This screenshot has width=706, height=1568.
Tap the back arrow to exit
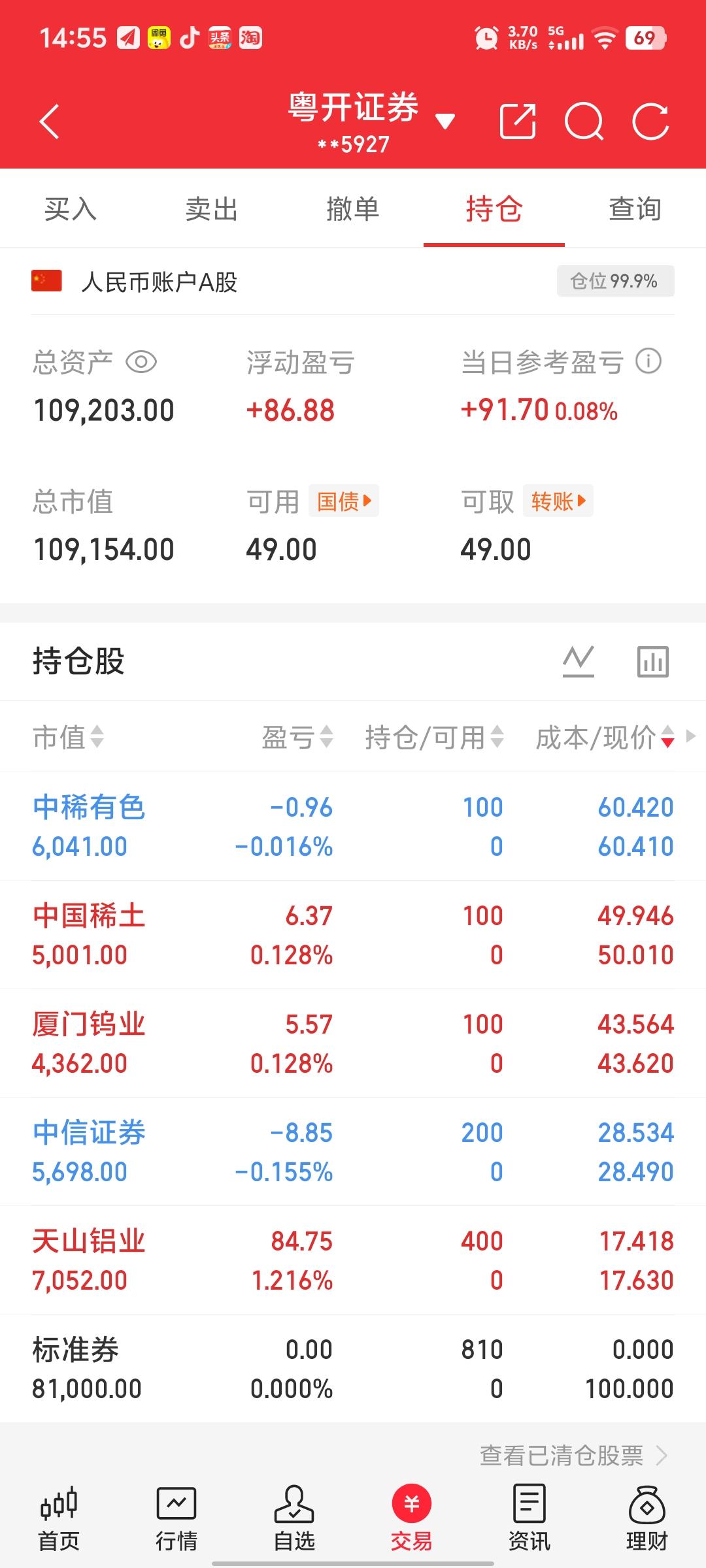tap(49, 122)
